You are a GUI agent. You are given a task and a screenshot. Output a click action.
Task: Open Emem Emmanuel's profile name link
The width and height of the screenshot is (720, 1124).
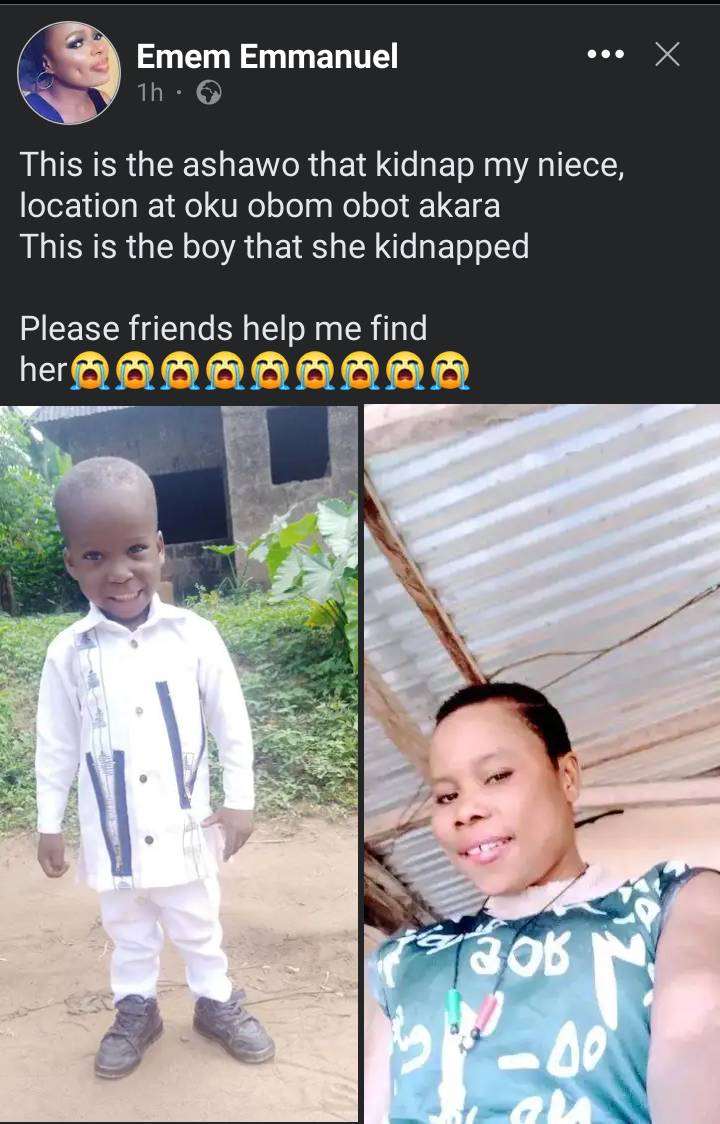click(267, 56)
